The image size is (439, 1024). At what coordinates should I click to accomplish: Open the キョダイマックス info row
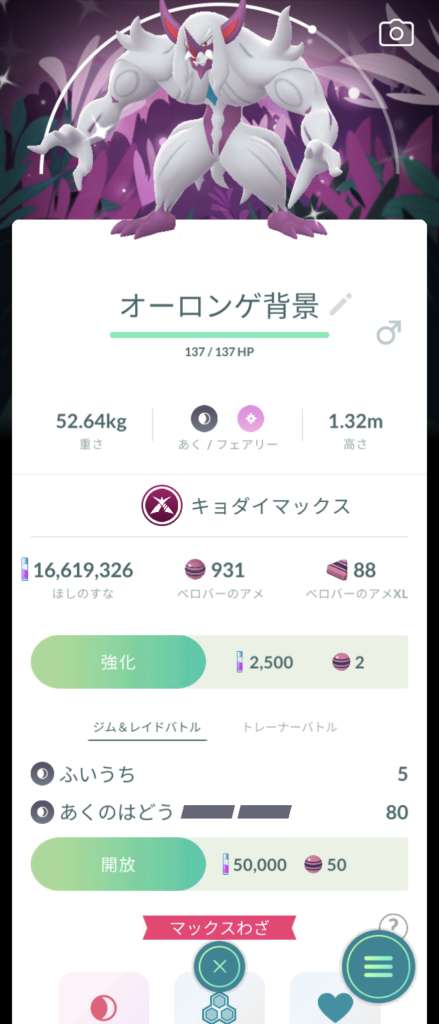246,506
